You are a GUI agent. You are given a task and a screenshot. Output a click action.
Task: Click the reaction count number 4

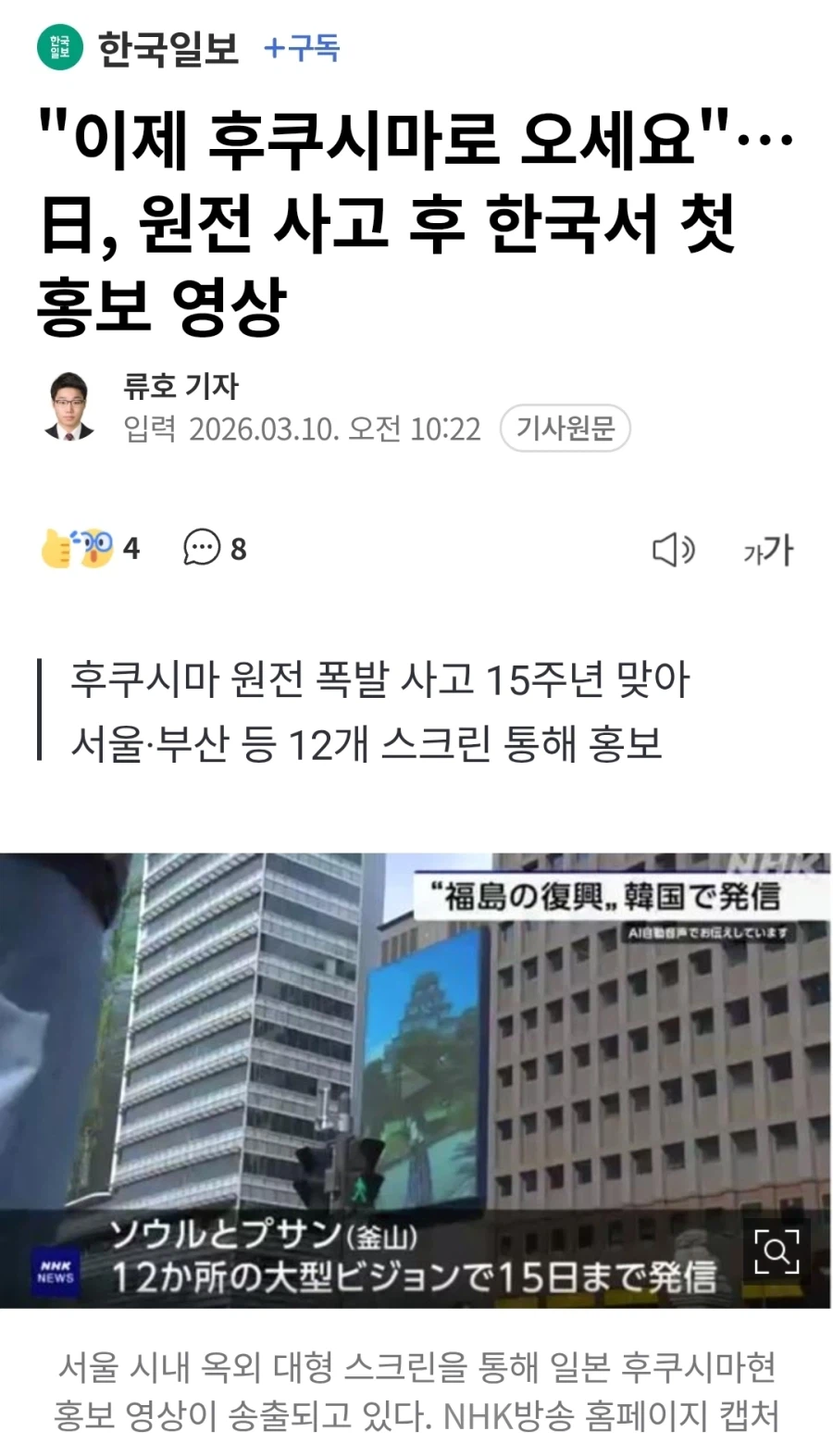(x=130, y=548)
